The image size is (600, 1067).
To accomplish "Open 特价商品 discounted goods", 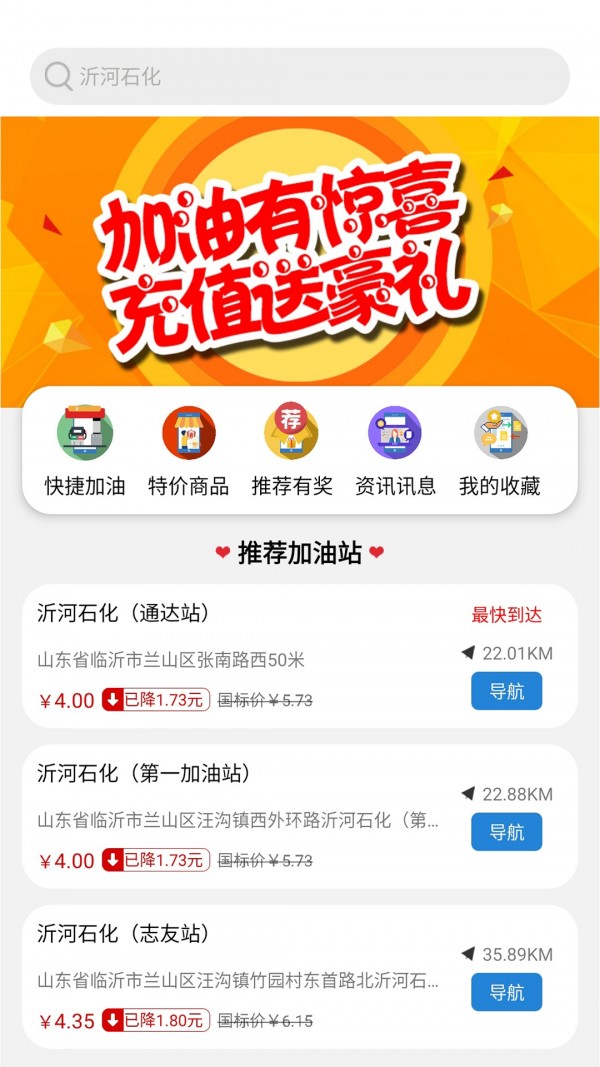I will [x=189, y=452].
